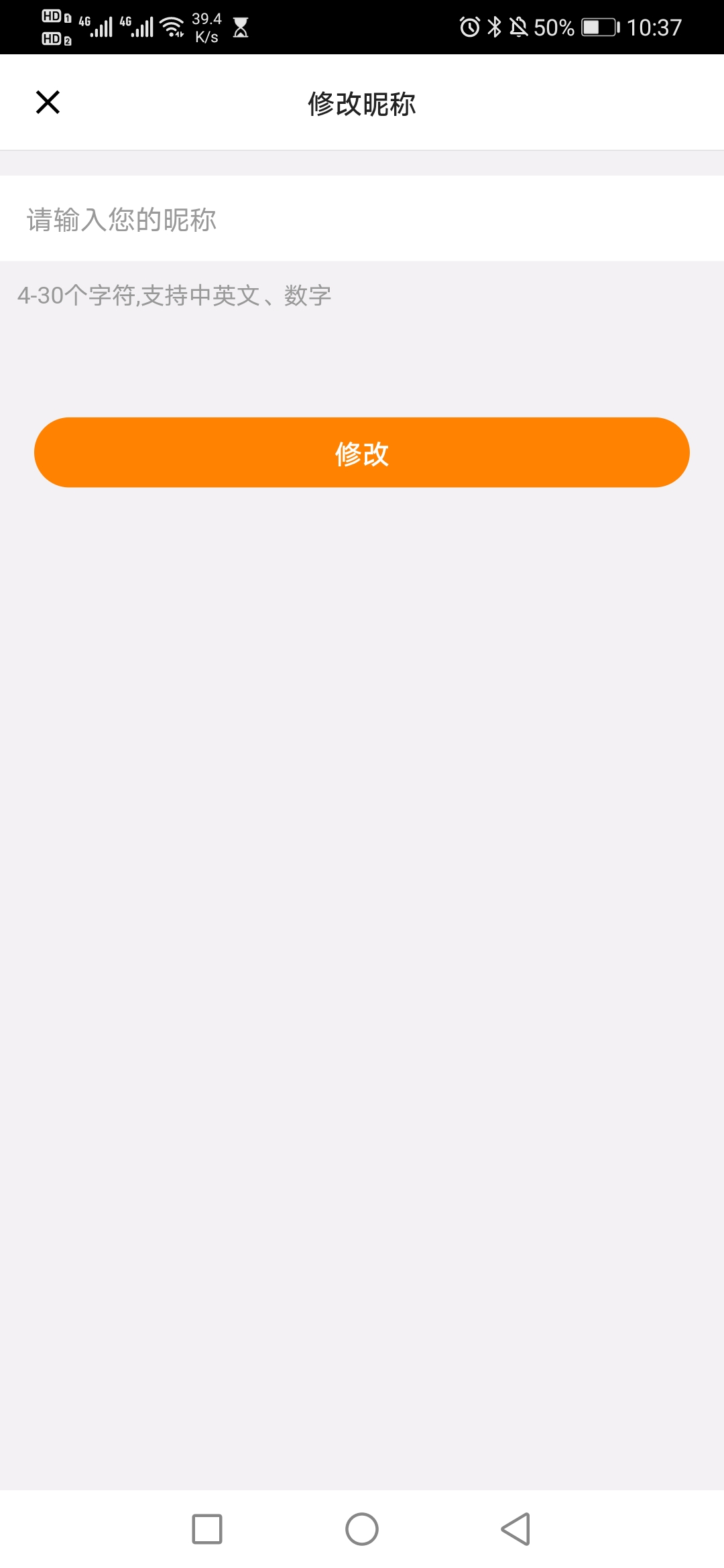
Task: Go back using the system back button
Action: [x=516, y=1529]
